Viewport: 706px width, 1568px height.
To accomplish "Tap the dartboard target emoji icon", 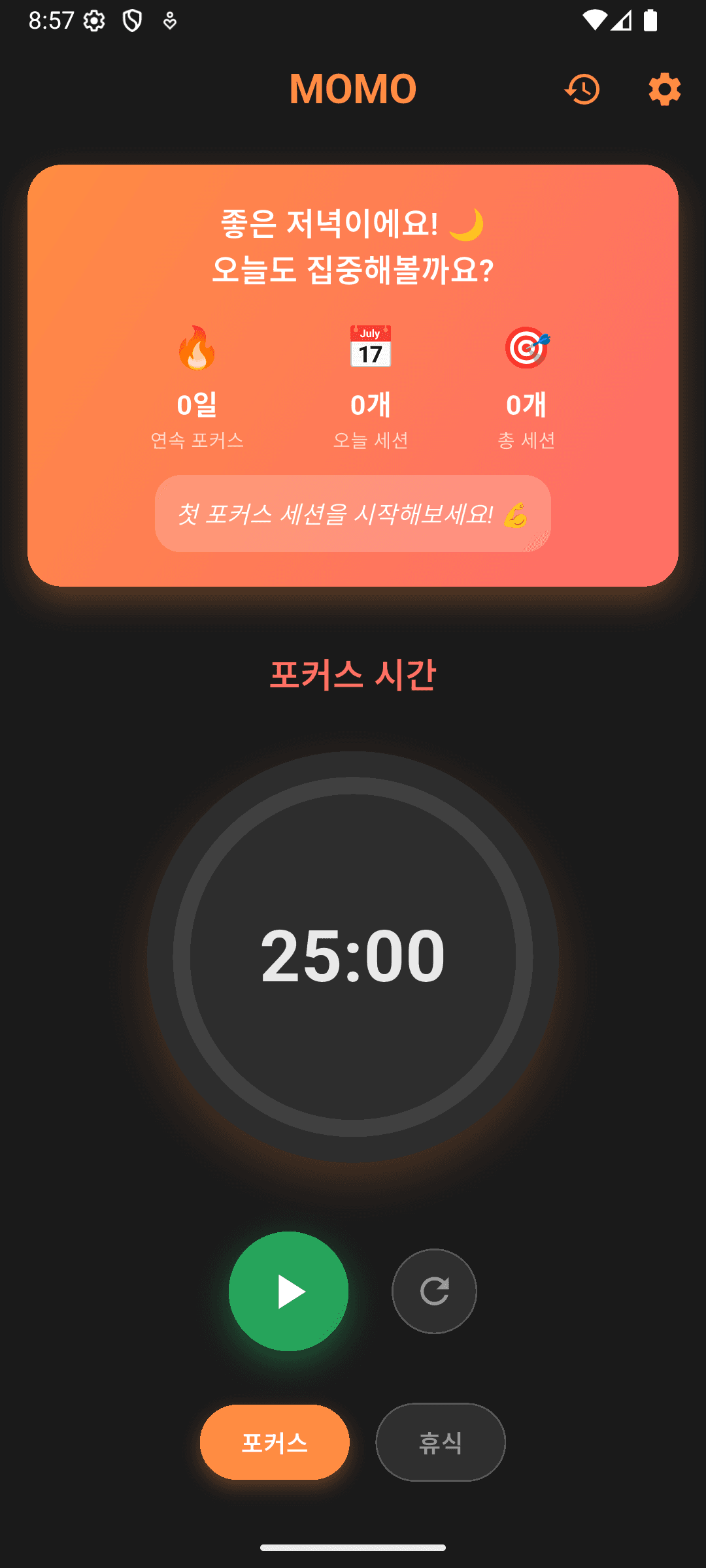I will point(526,346).
